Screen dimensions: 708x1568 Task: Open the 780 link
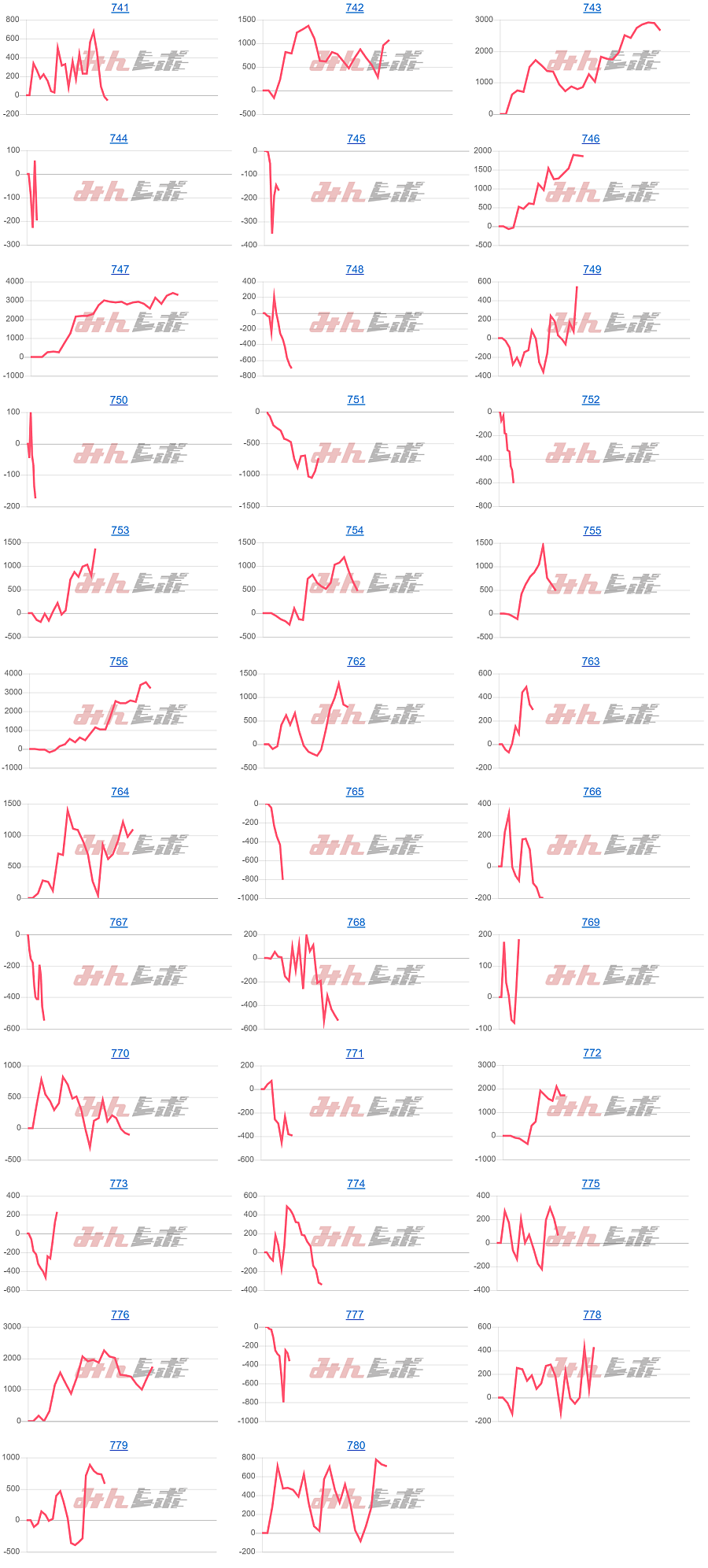point(356,1445)
